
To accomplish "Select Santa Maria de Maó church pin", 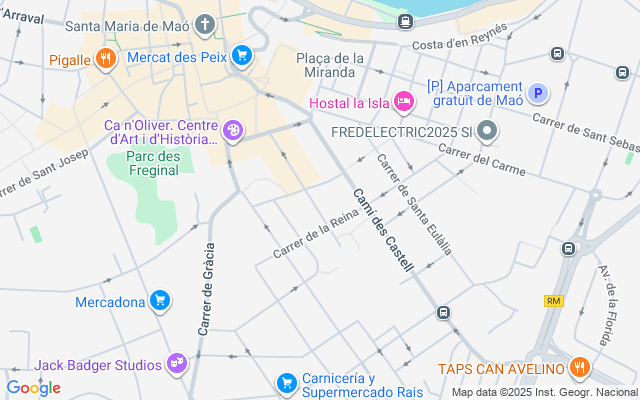I will 204,24.
